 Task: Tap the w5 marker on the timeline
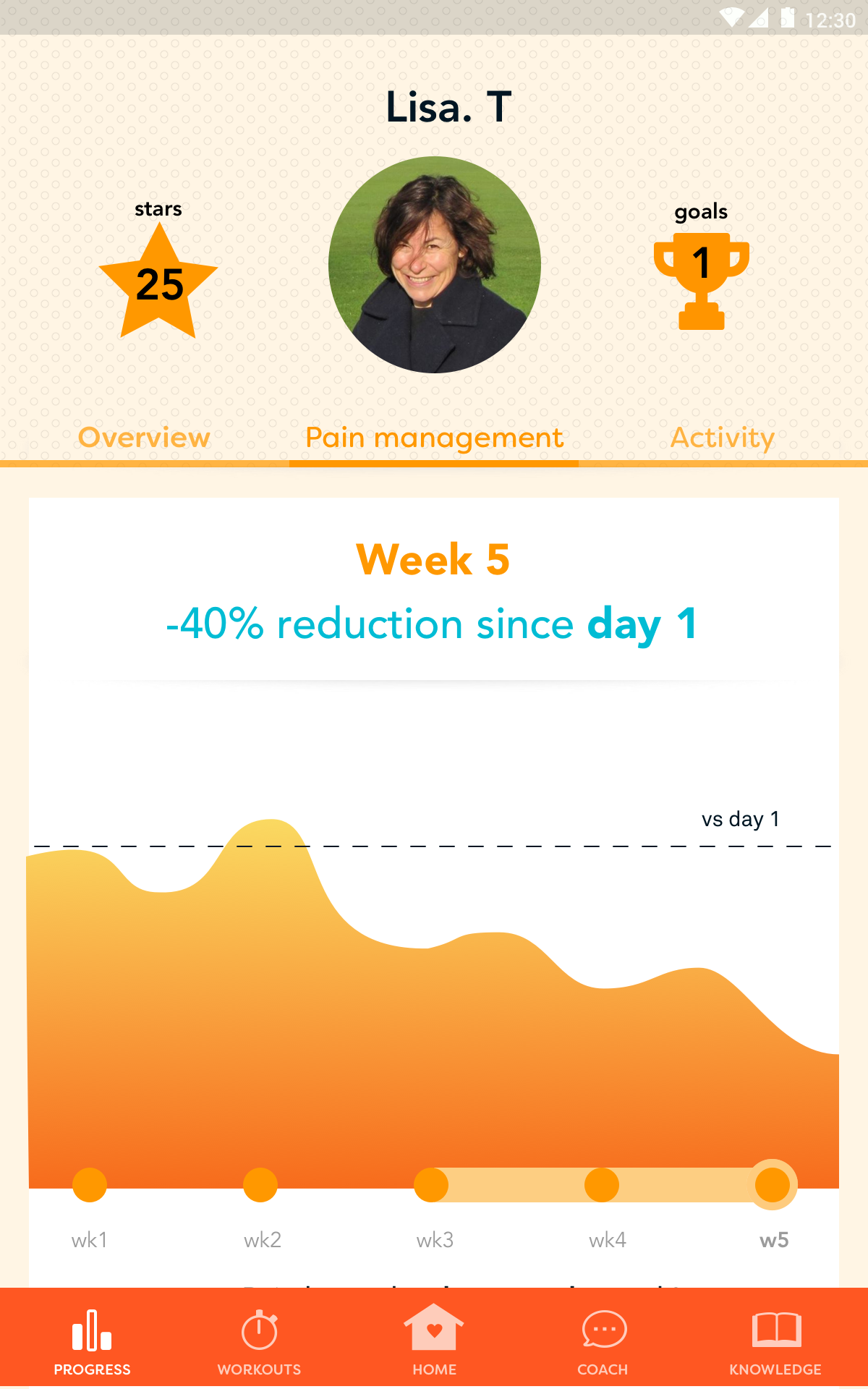(773, 1185)
